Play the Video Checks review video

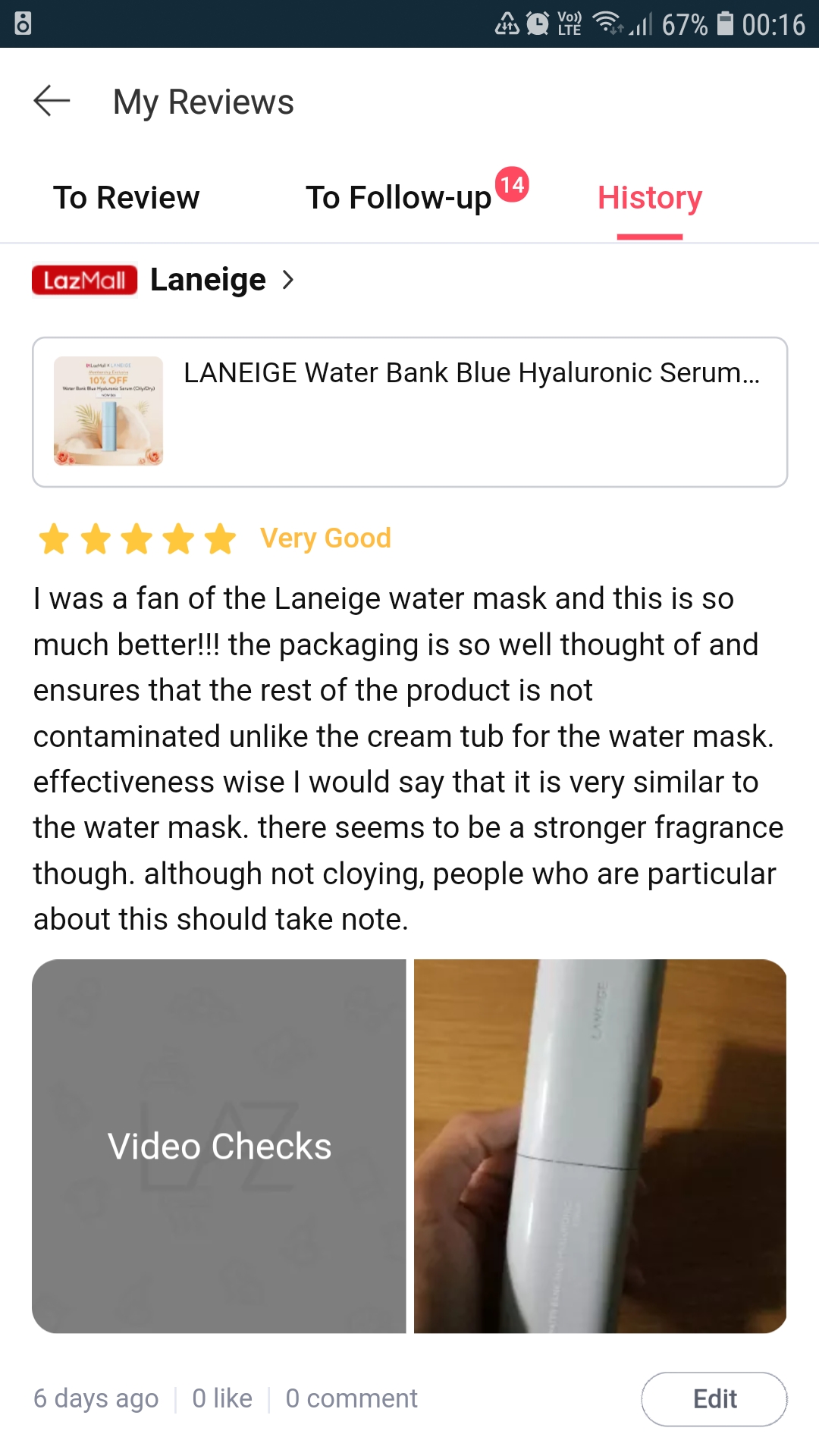[219, 1146]
